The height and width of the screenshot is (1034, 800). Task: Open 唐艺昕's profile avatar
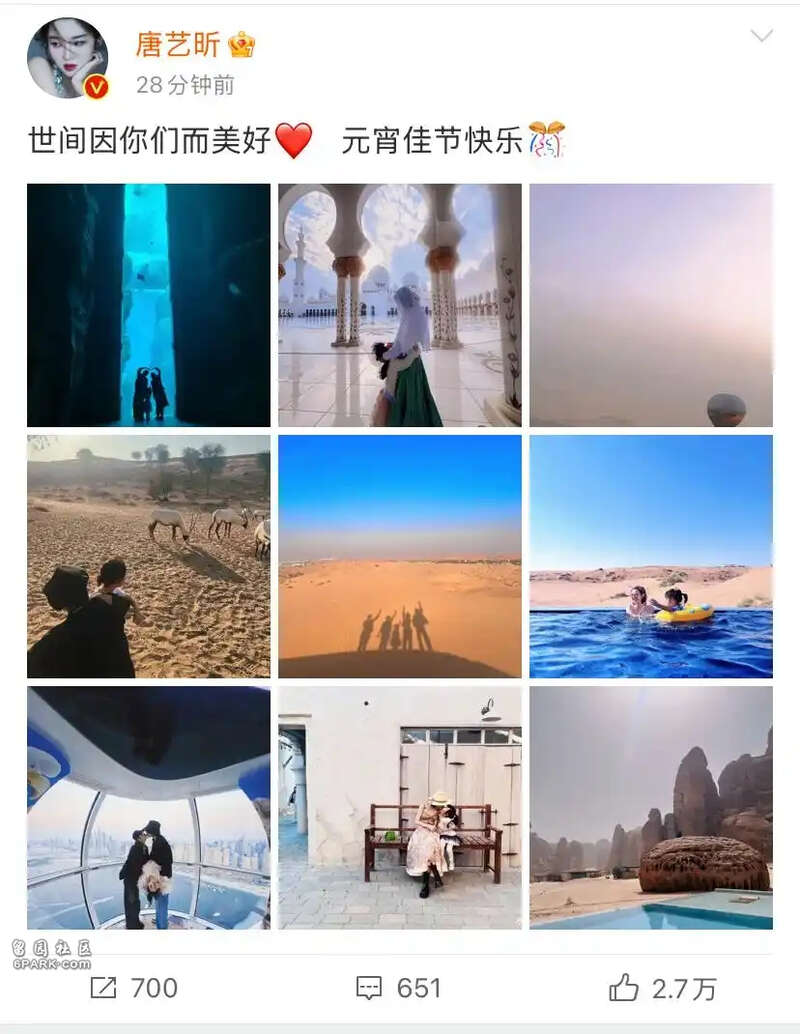click(67, 58)
